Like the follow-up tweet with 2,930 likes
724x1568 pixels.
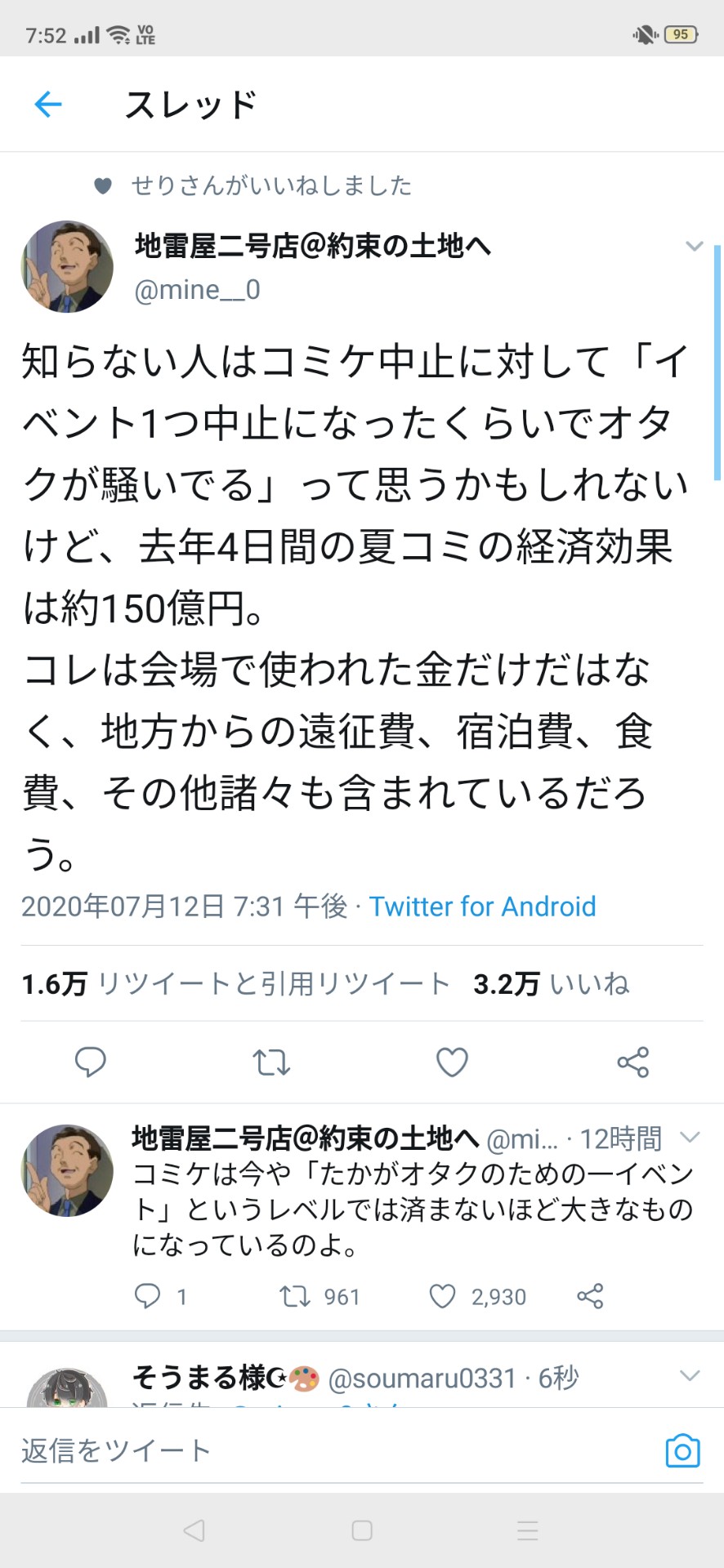(x=443, y=1296)
